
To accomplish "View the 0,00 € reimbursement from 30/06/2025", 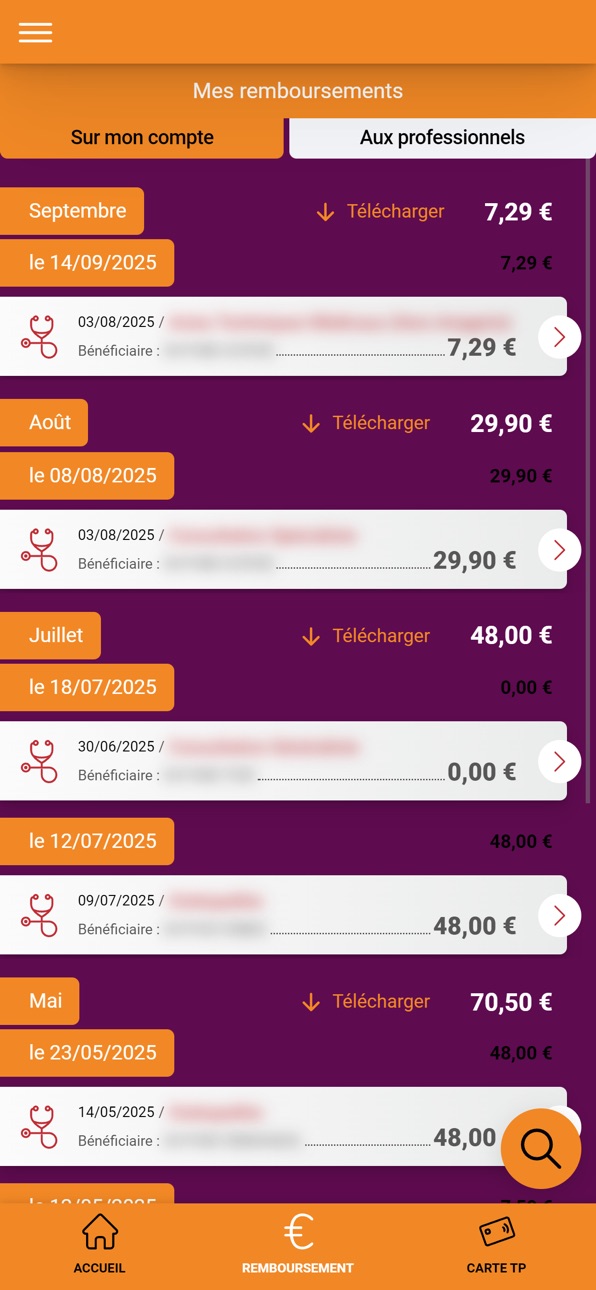I will click(283, 761).
